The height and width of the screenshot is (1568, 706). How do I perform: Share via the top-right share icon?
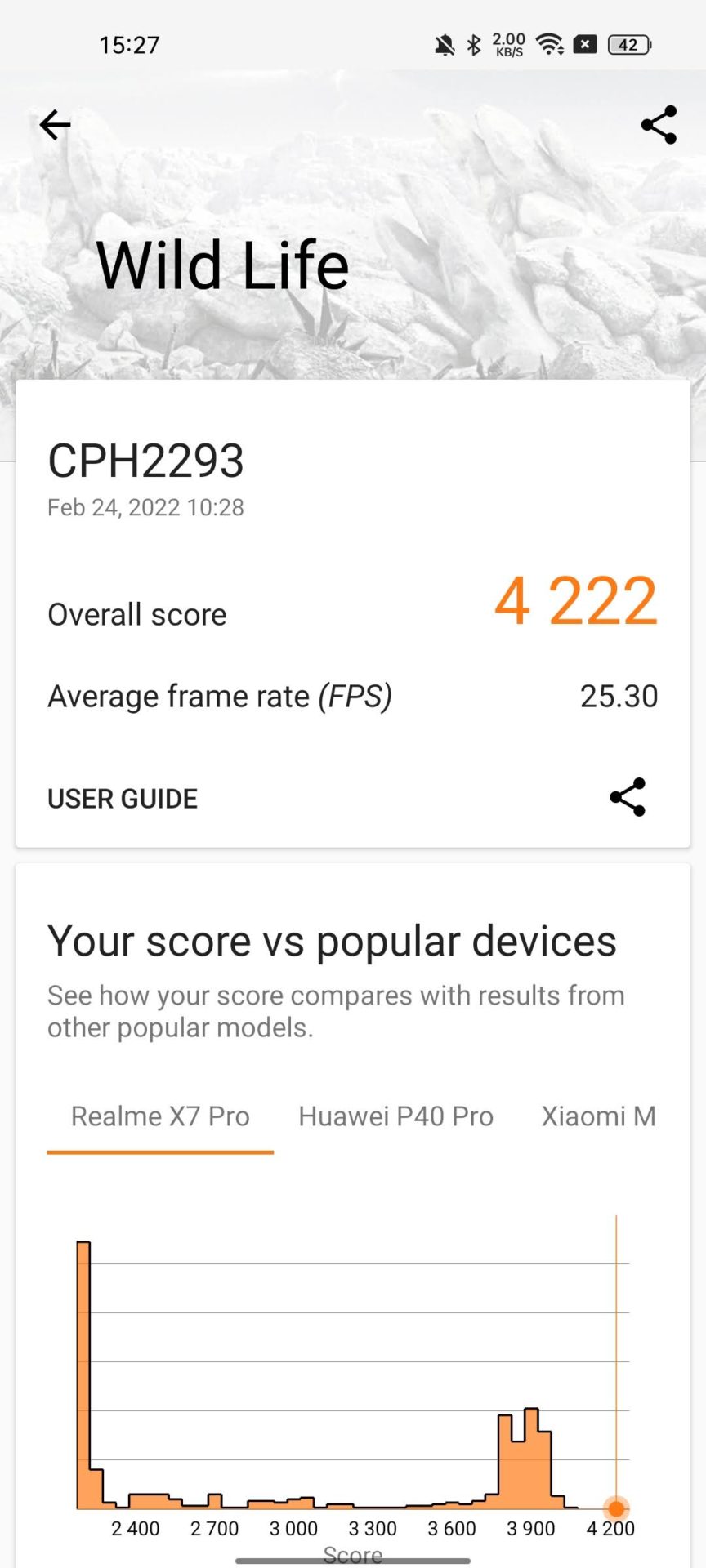[x=659, y=125]
